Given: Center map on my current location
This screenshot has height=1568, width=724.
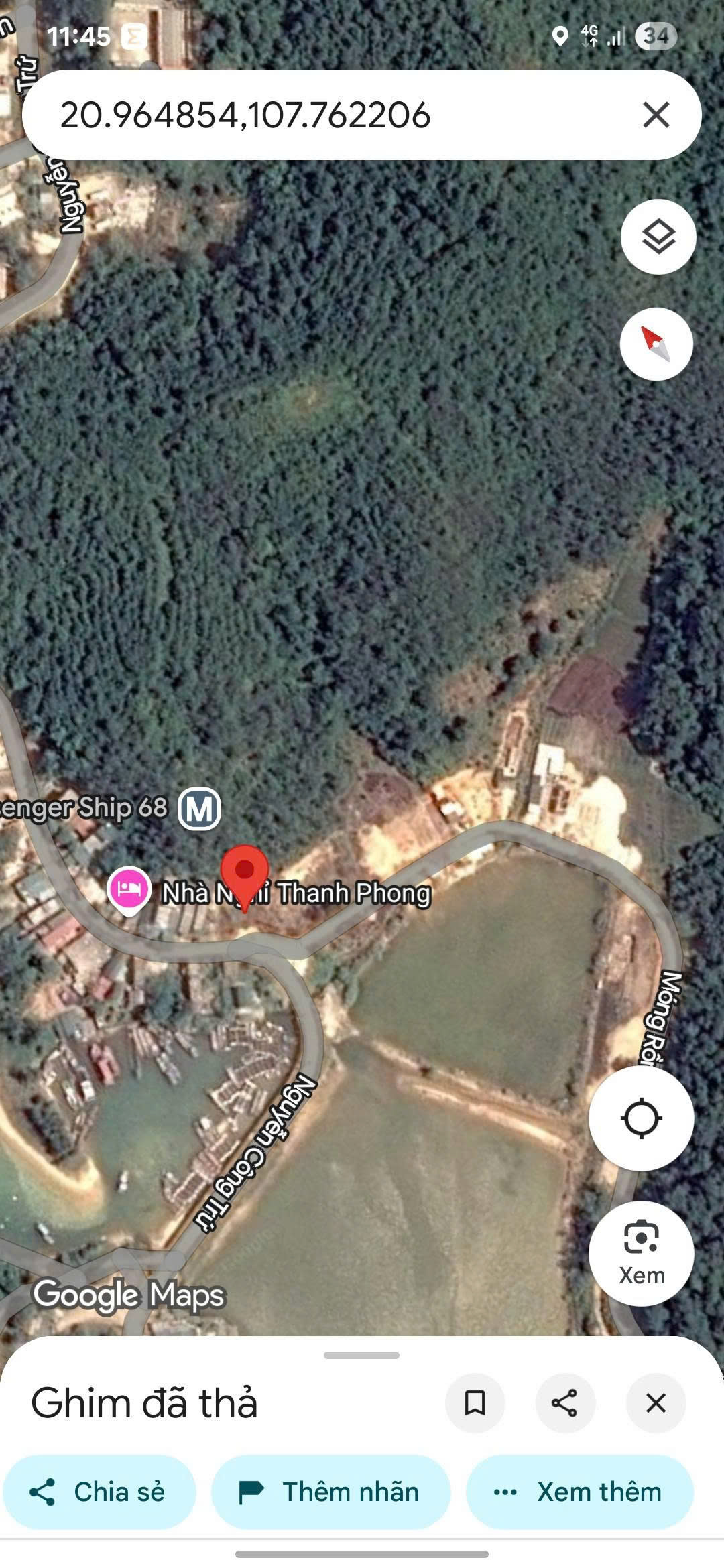Looking at the screenshot, I should (x=641, y=1118).
